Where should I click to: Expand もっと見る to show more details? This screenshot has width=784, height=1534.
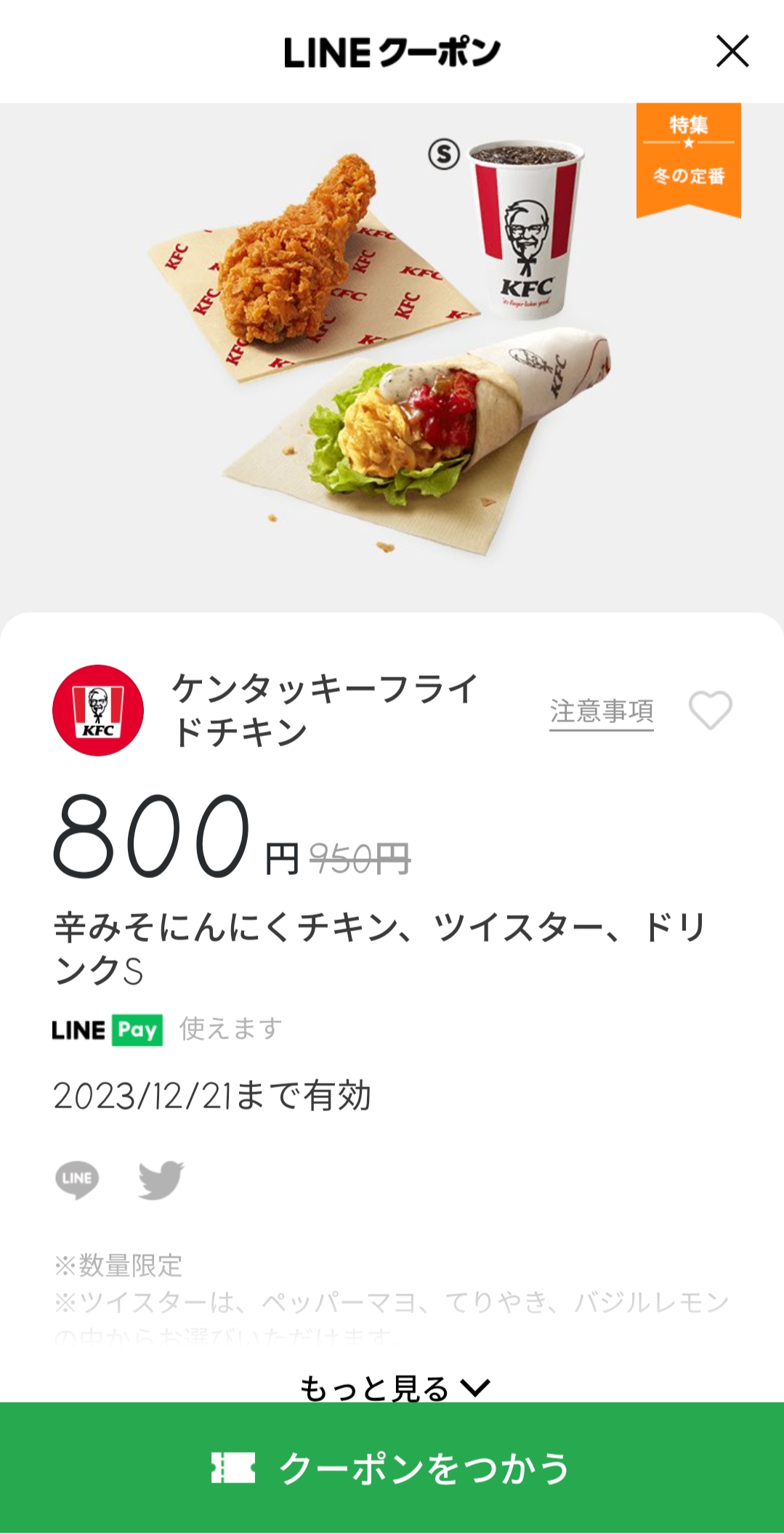(x=395, y=1388)
